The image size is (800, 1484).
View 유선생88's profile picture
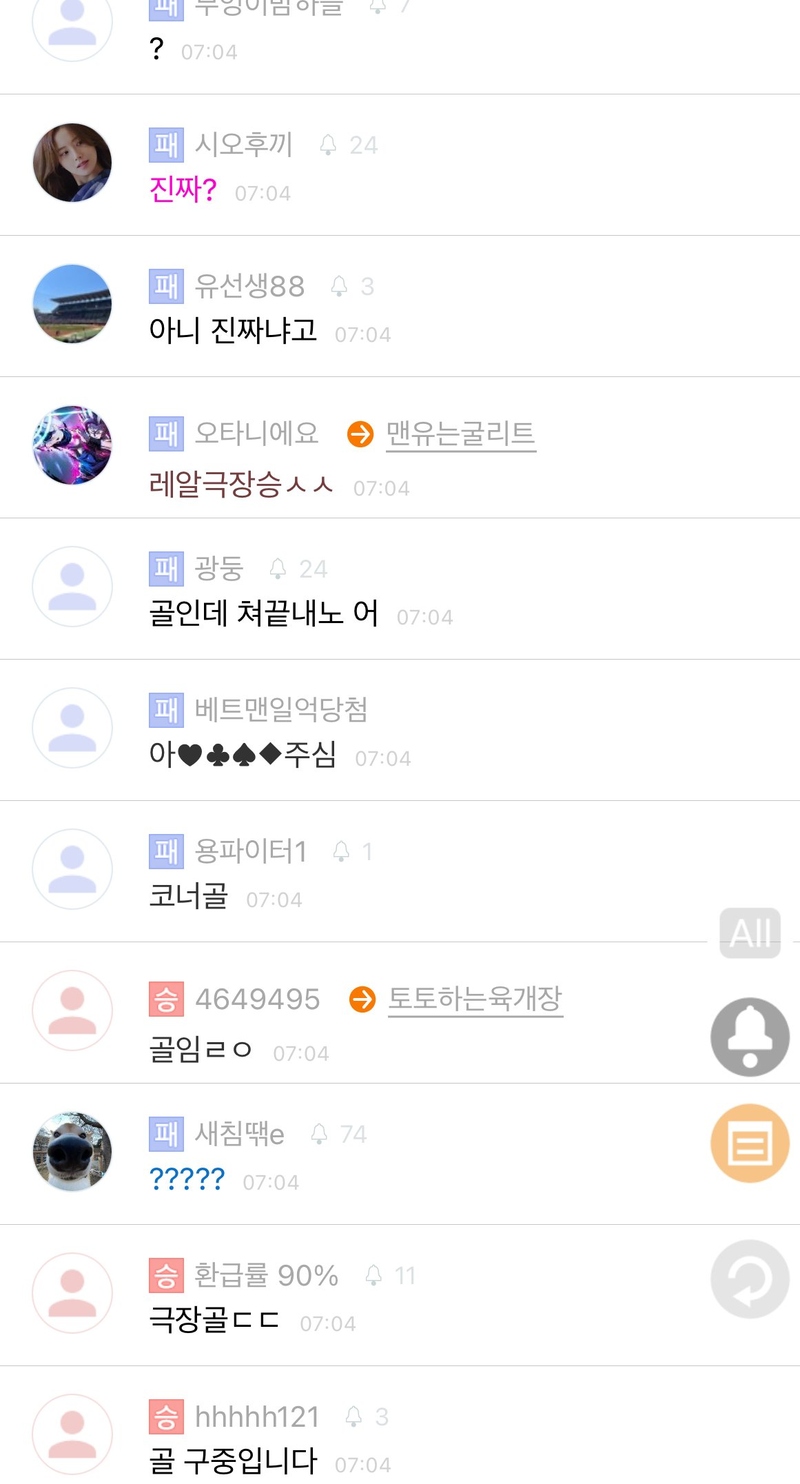(x=72, y=304)
